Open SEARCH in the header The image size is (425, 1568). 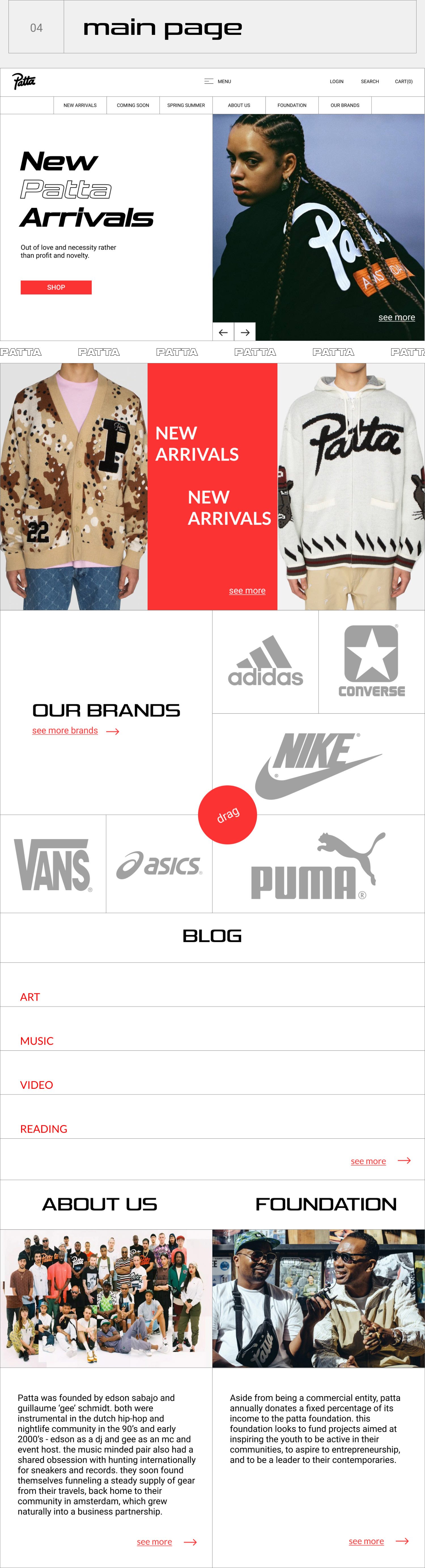[369, 81]
